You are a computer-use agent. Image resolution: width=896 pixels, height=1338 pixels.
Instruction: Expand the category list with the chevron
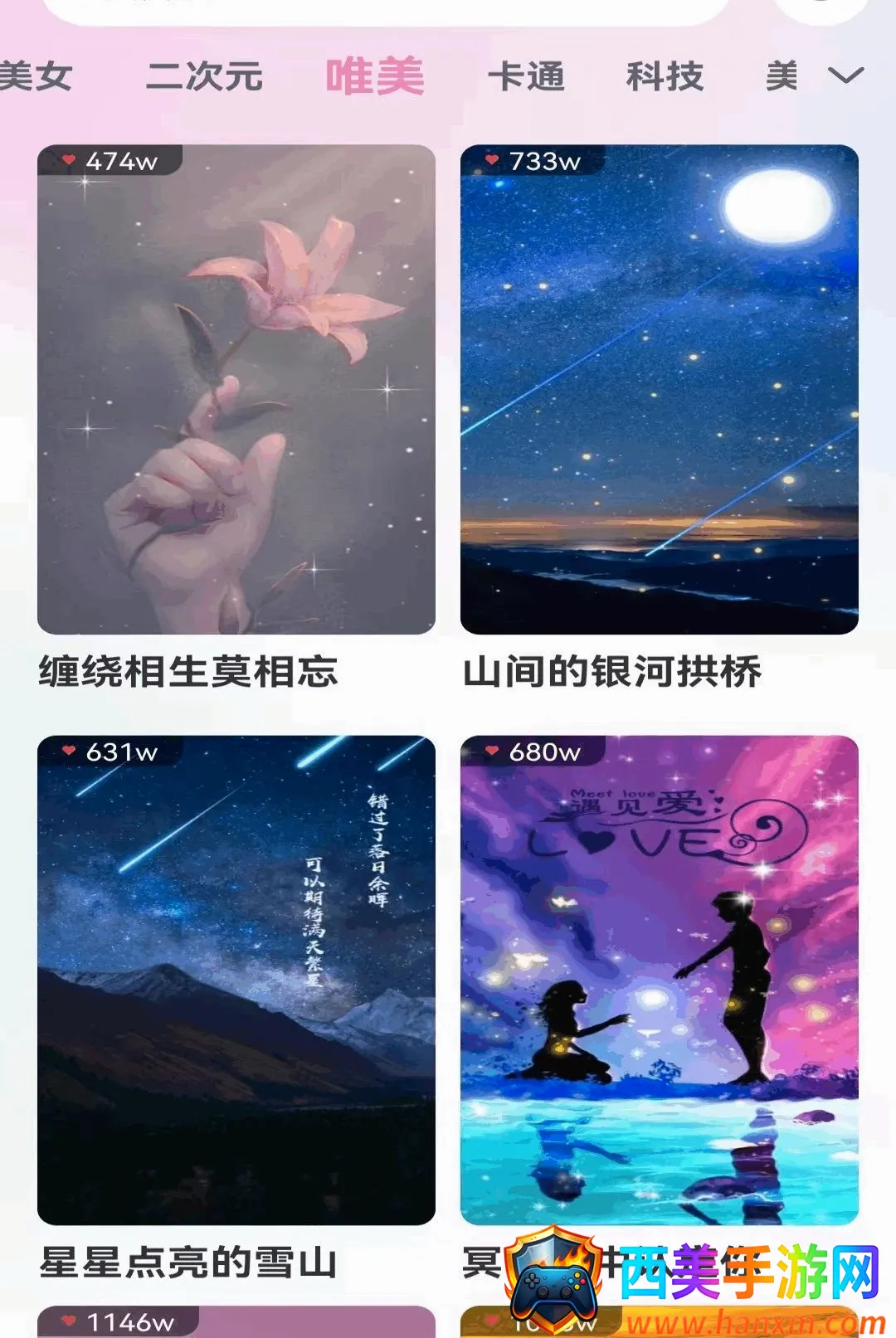click(x=845, y=76)
